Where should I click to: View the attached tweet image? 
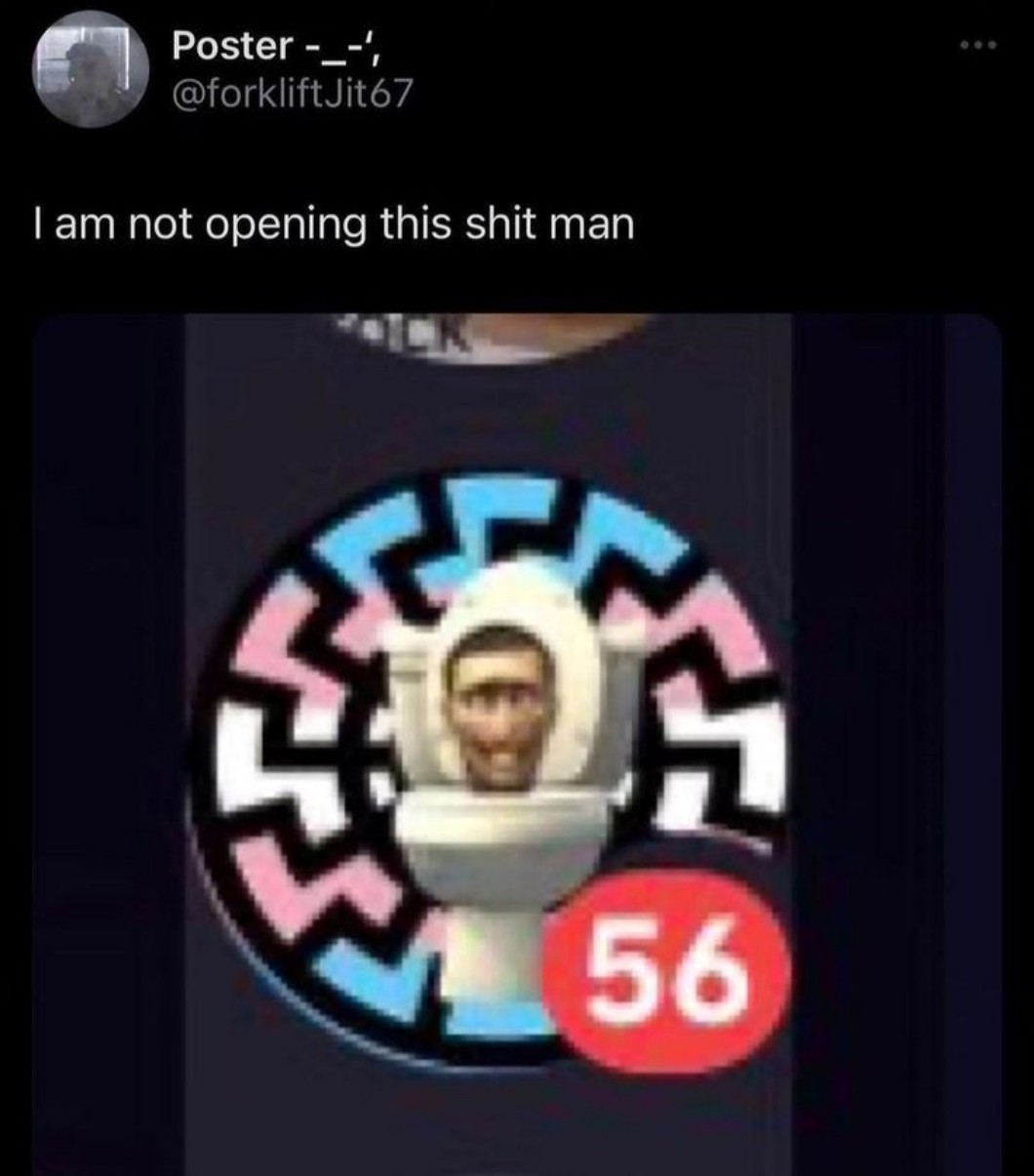[x=517, y=745]
